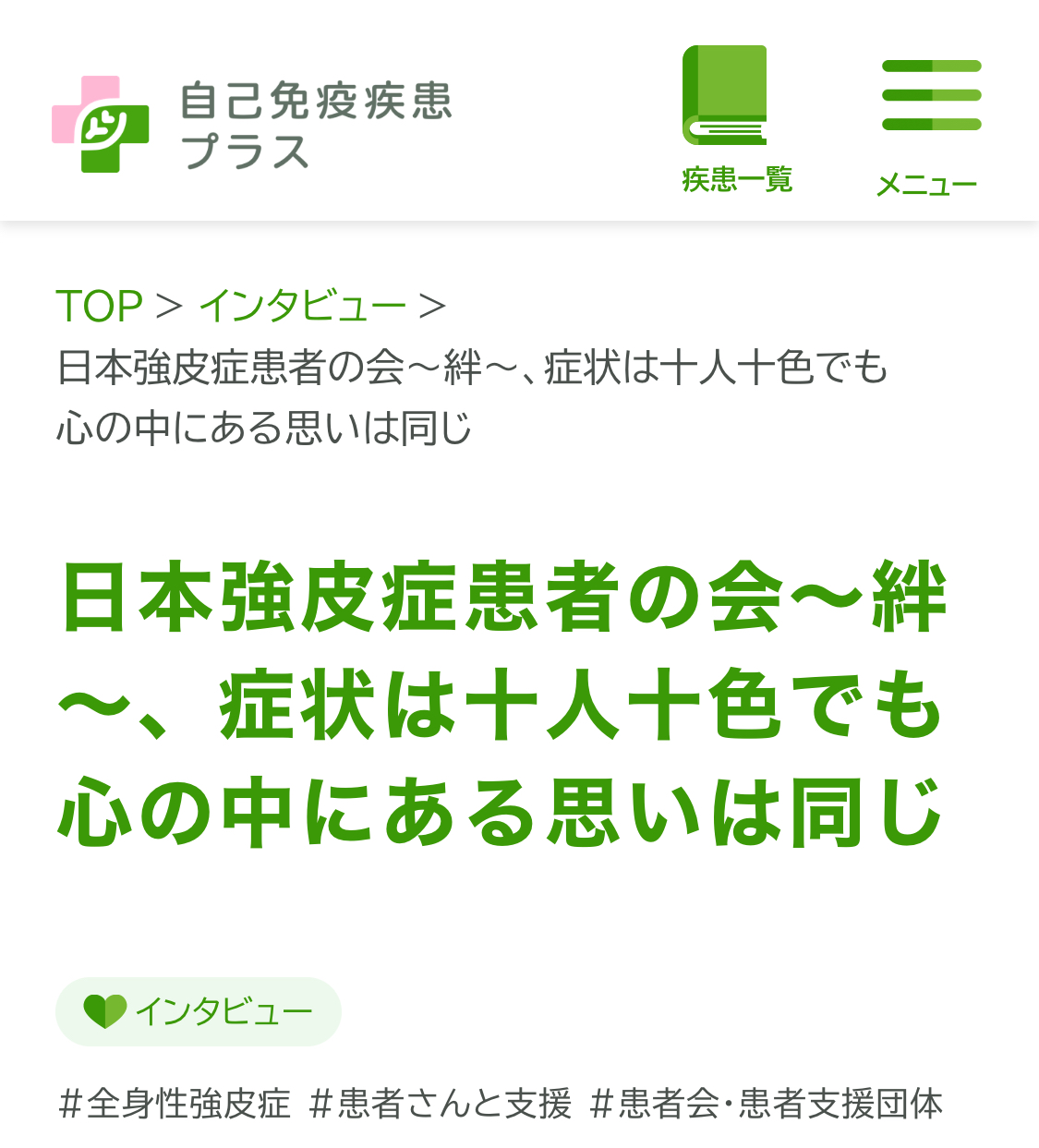The image size is (1039, 1148).
Task: Open the #患者さんと支援 hashtag
Action: click(x=440, y=1104)
